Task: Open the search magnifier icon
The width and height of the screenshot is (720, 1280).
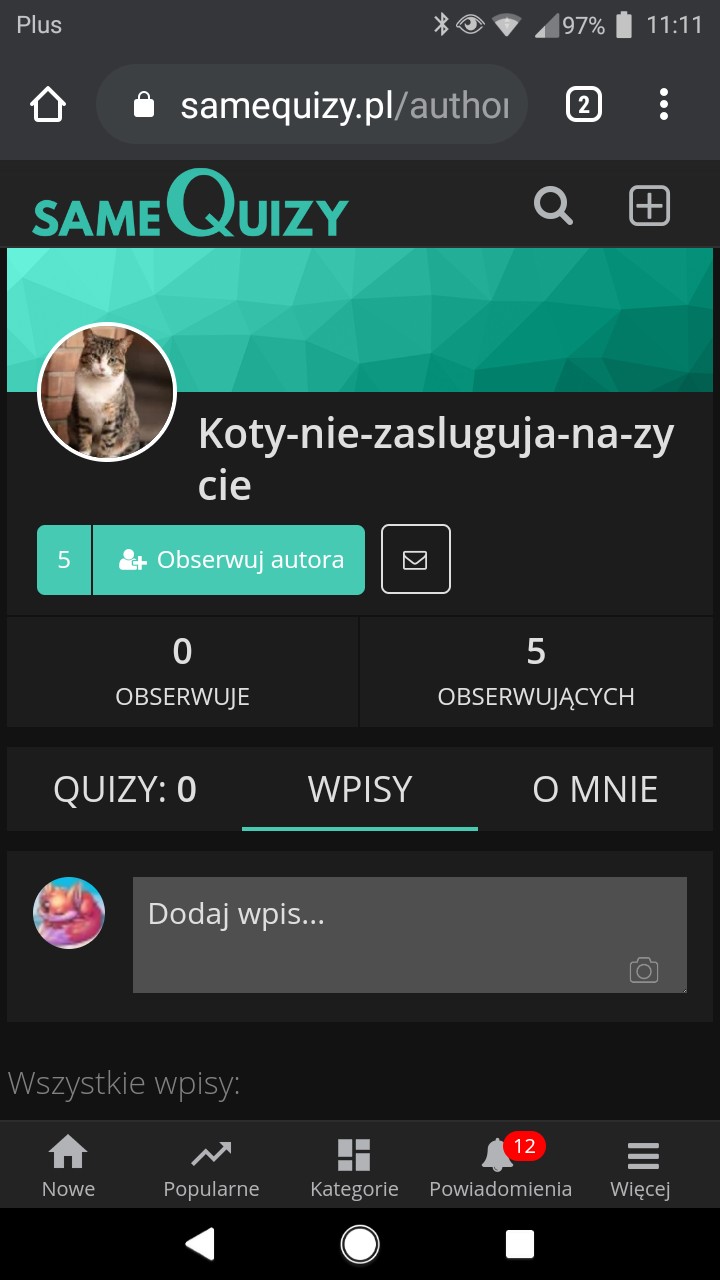Action: (553, 206)
